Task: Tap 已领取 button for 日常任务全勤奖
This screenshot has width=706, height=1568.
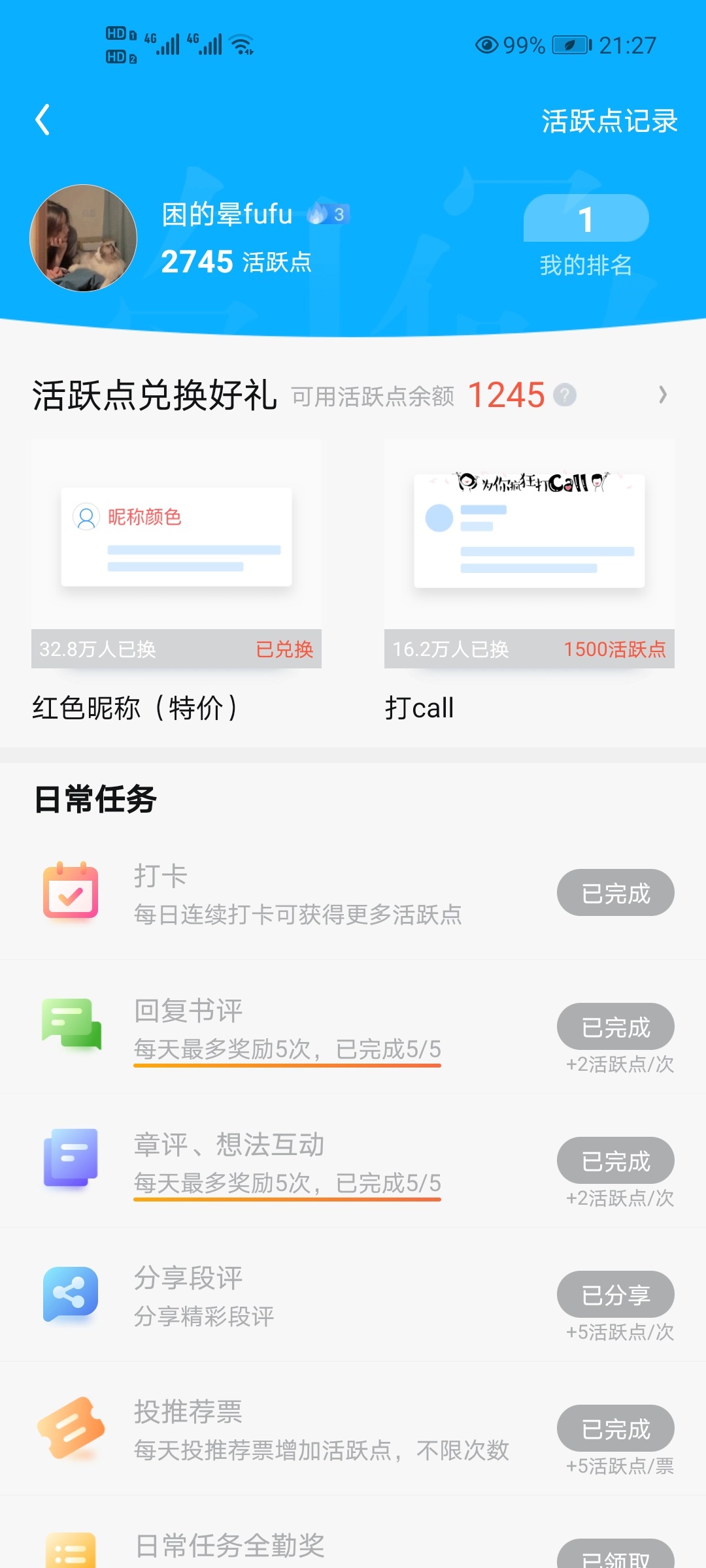Action: pyautogui.click(x=615, y=1556)
